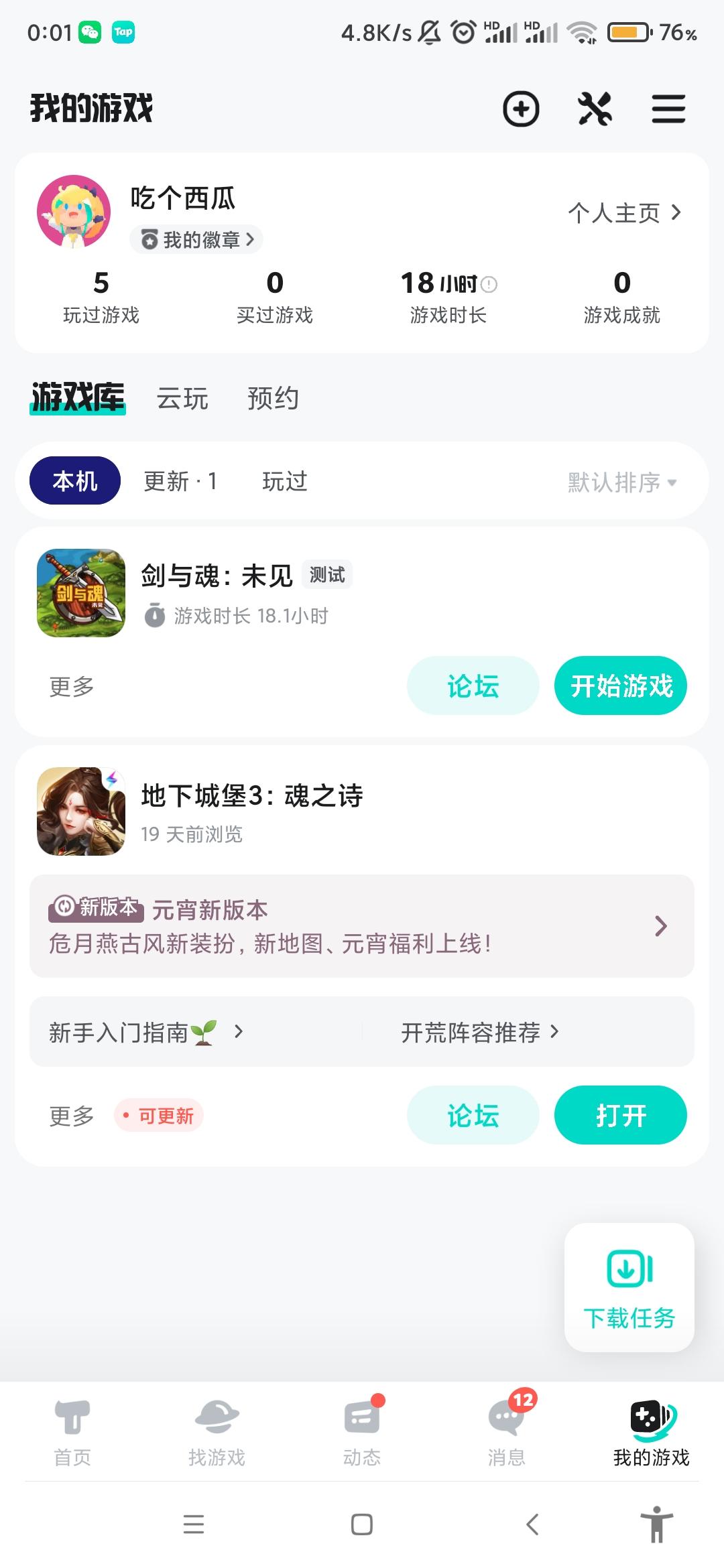Select the 玩过 filter
Viewport: 724px width, 1568px height.
285,481
